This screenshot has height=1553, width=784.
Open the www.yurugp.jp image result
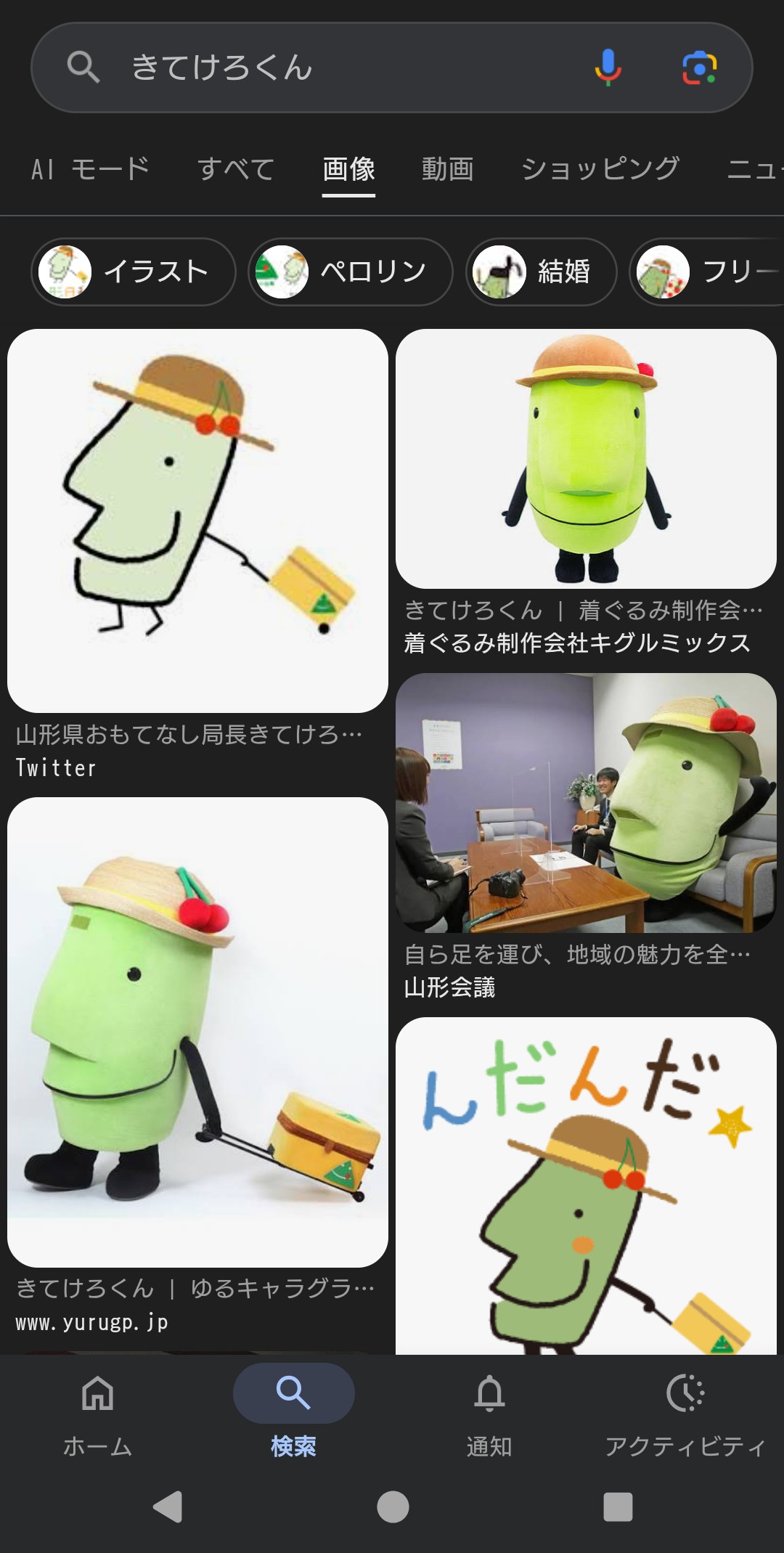coord(197,1031)
